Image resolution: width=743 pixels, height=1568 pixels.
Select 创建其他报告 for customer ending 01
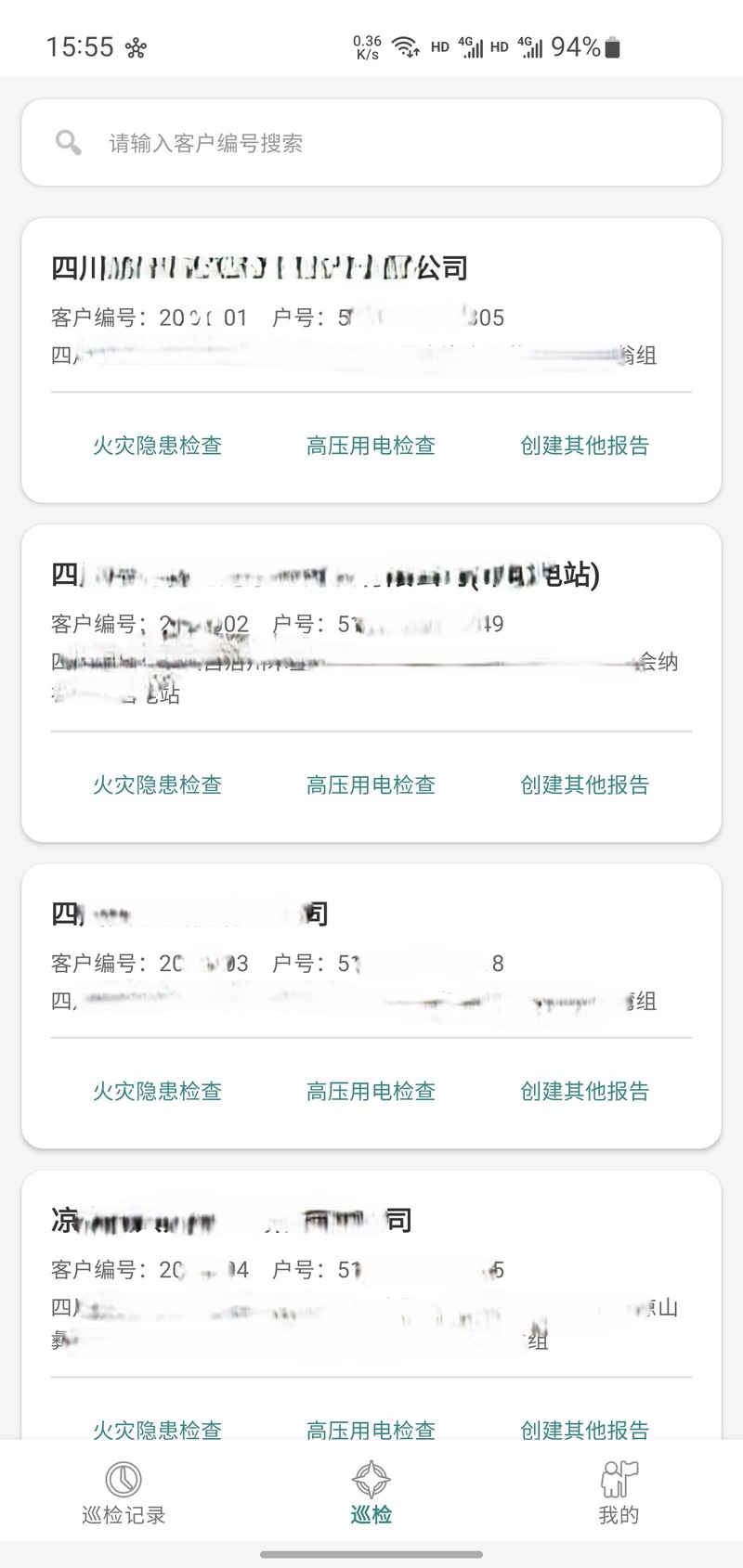[x=584, y=446]
